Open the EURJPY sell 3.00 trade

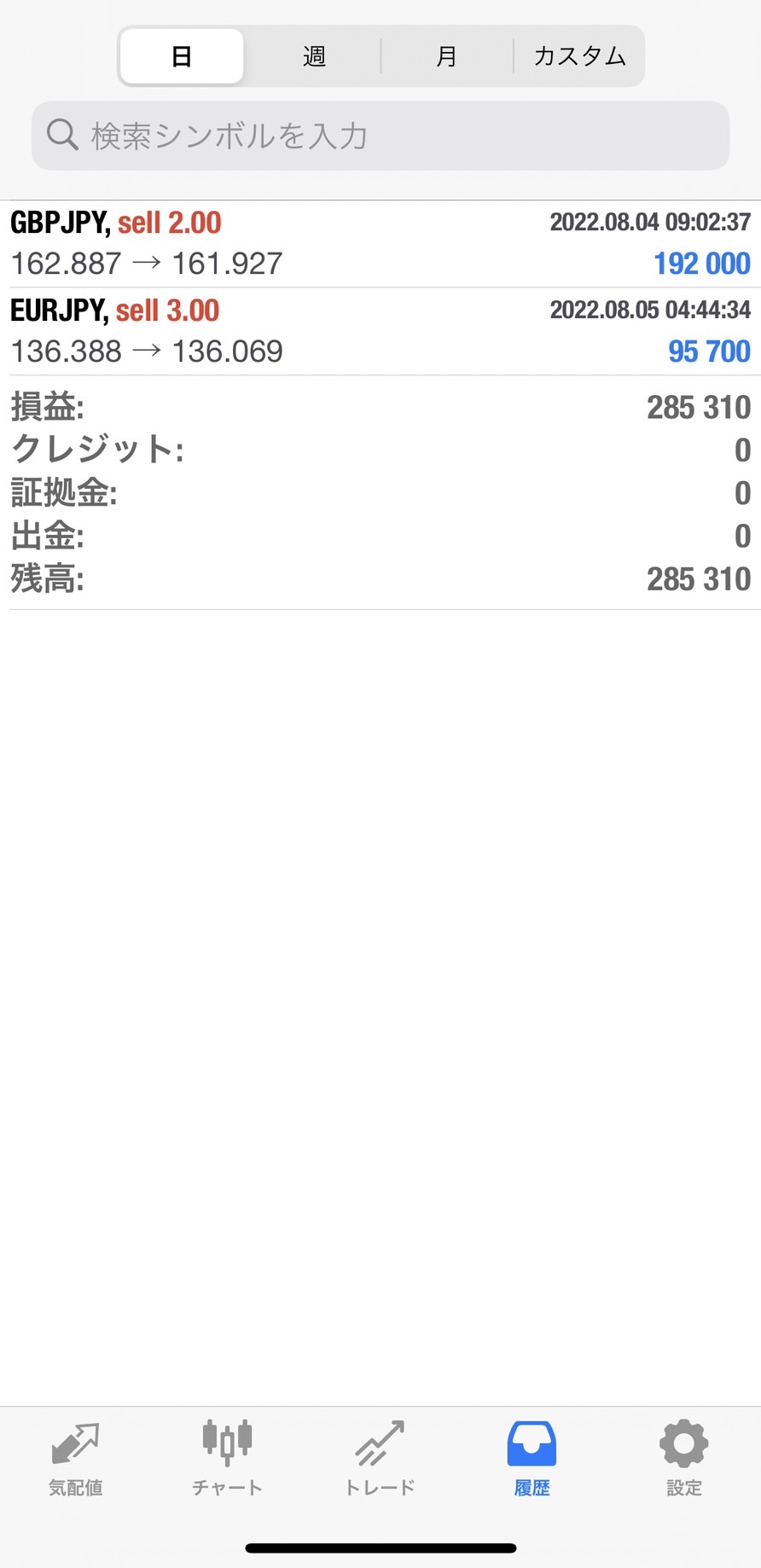pyautogui.click(x=380, y=331)
